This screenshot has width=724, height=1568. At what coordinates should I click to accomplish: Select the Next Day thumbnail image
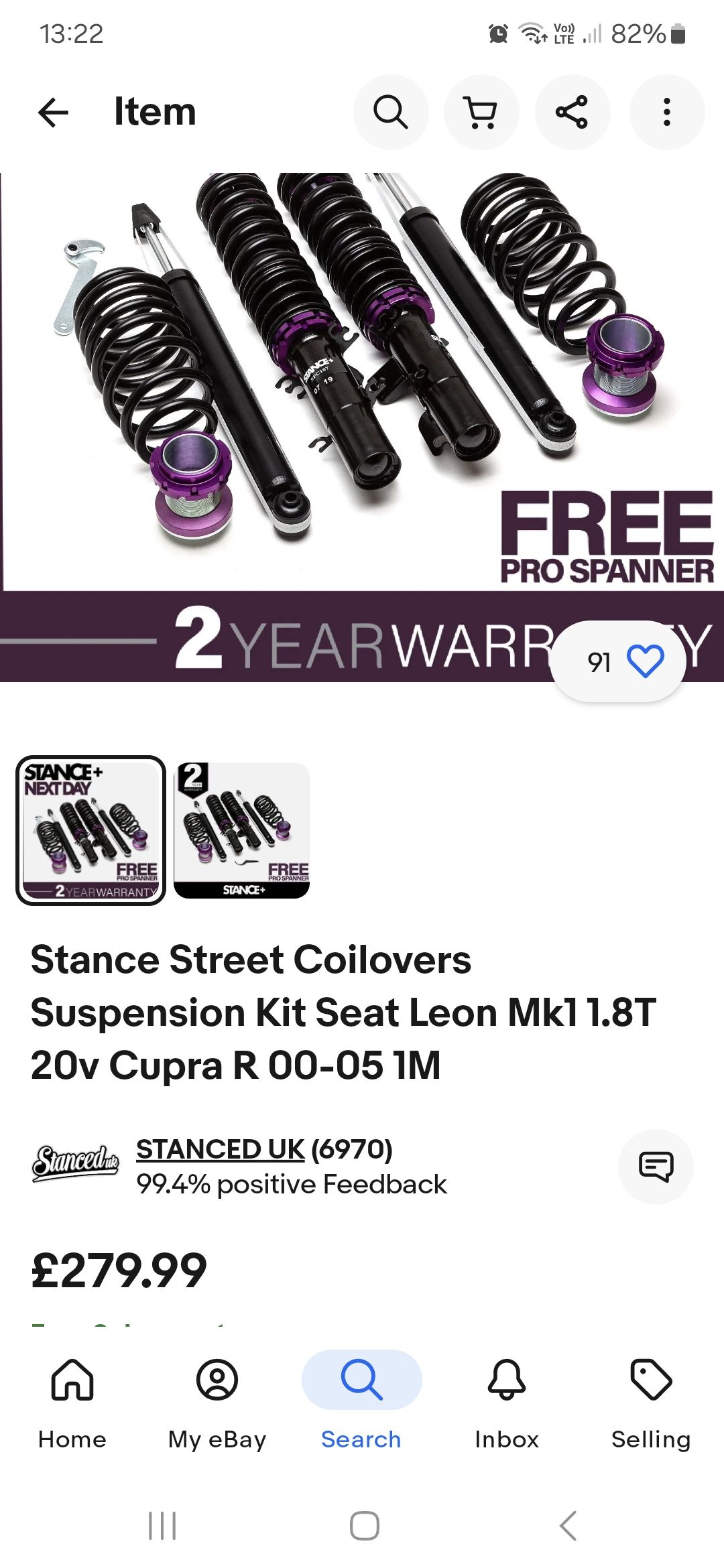90,830
